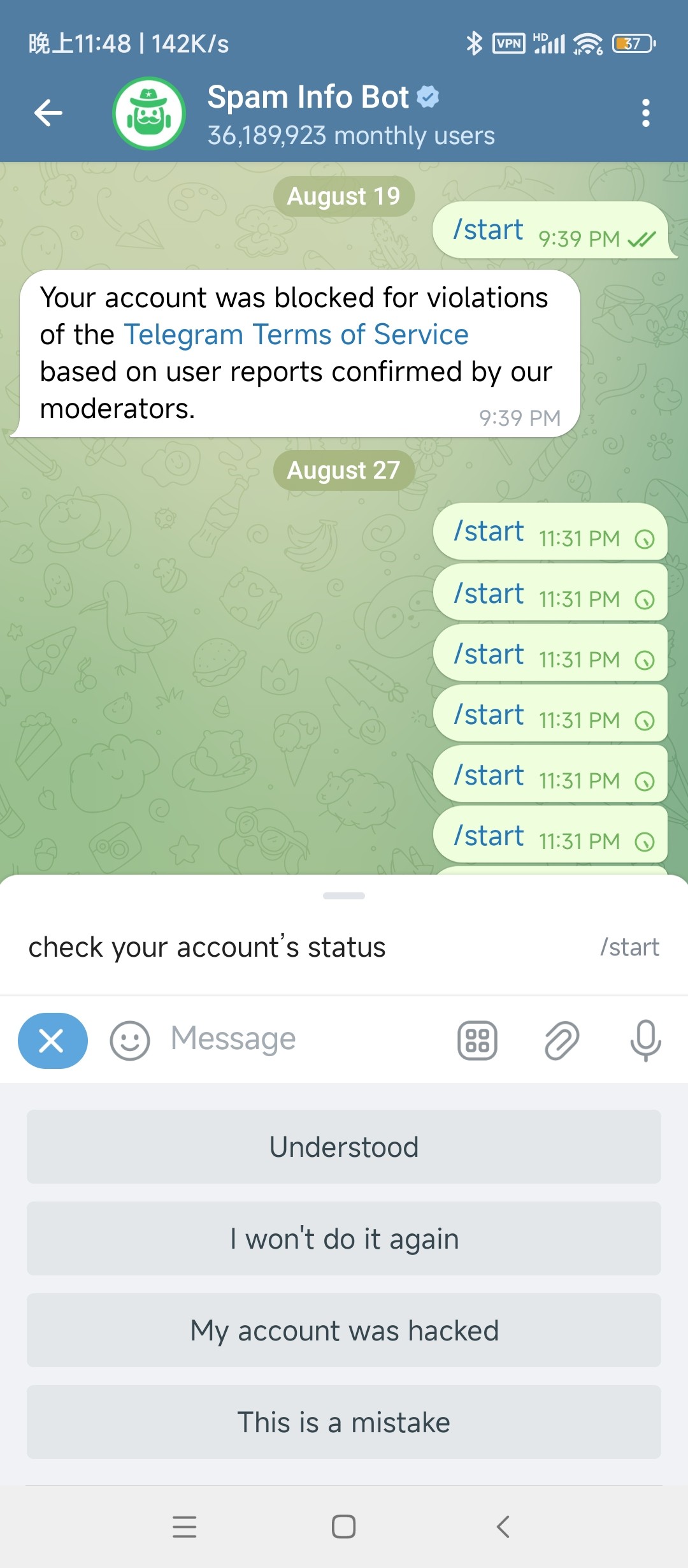Image resolution: width=688 pixels, height=1568 pixels.
Task: Open the emoji picker
Action: (x=130, y=1041)
